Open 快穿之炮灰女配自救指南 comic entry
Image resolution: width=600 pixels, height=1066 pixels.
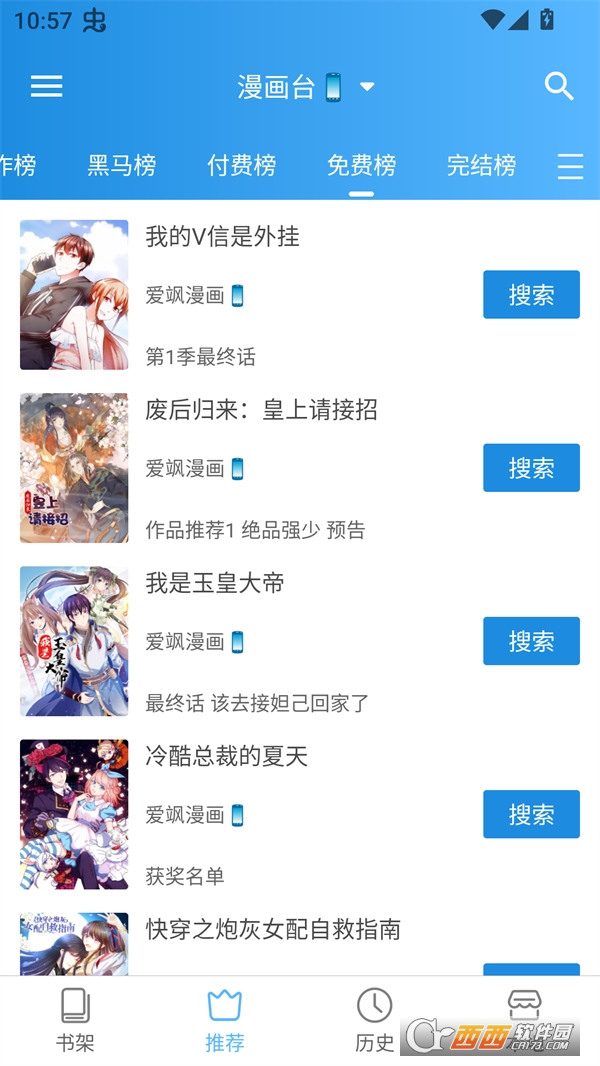pos(273,930)
